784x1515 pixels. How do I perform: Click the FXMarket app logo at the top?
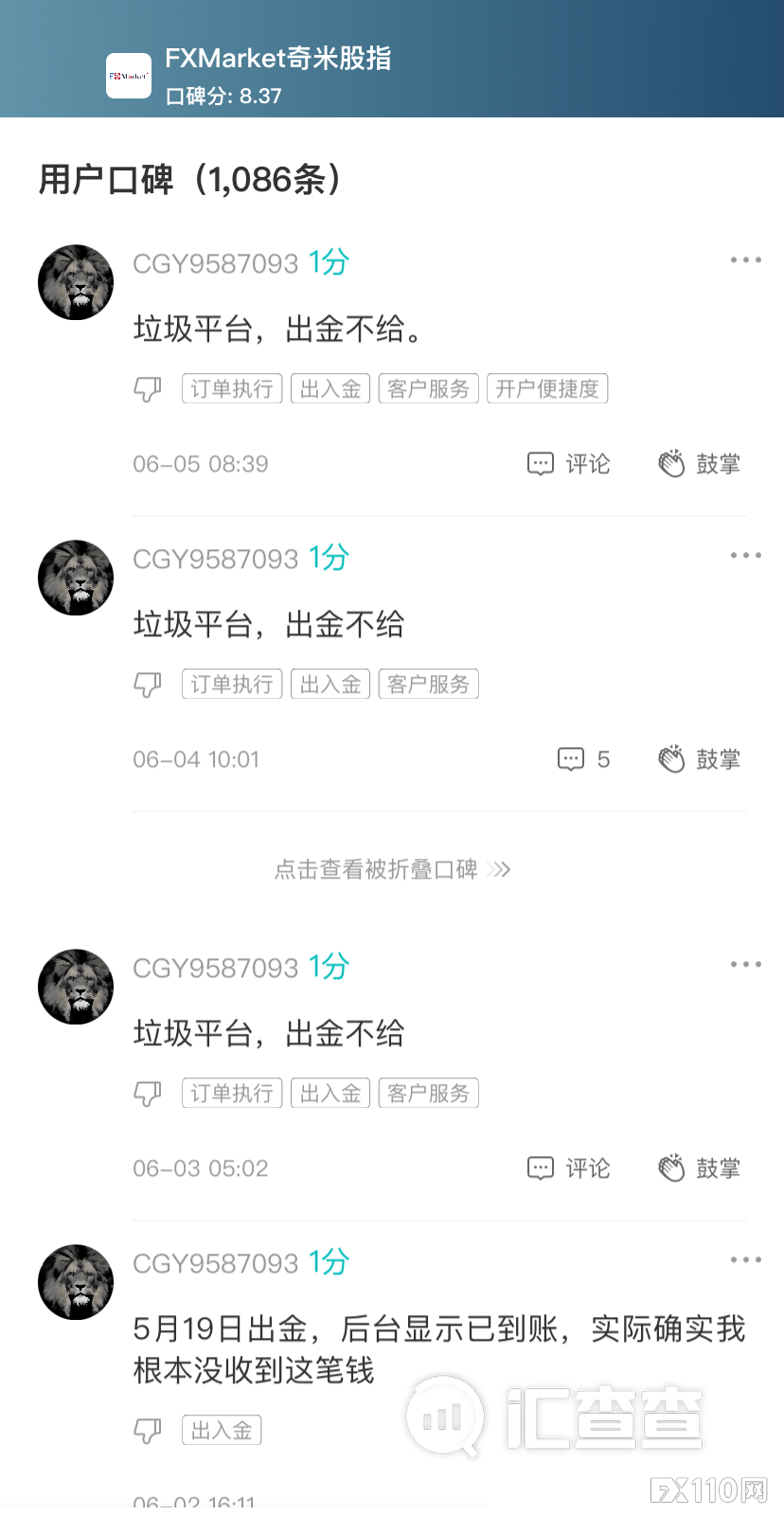point(129,75)
